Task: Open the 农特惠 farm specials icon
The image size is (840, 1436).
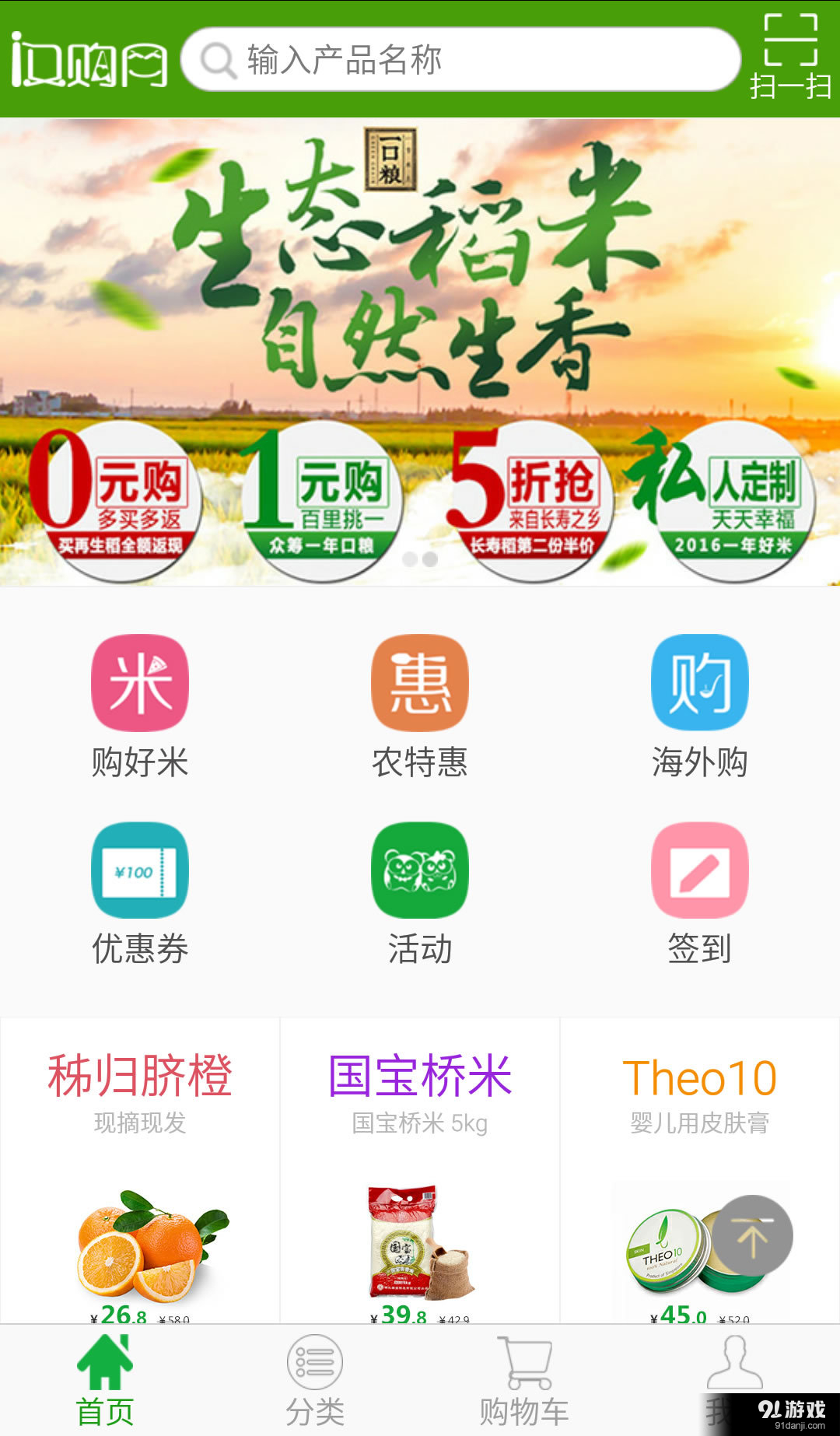Action: [418, 683]
